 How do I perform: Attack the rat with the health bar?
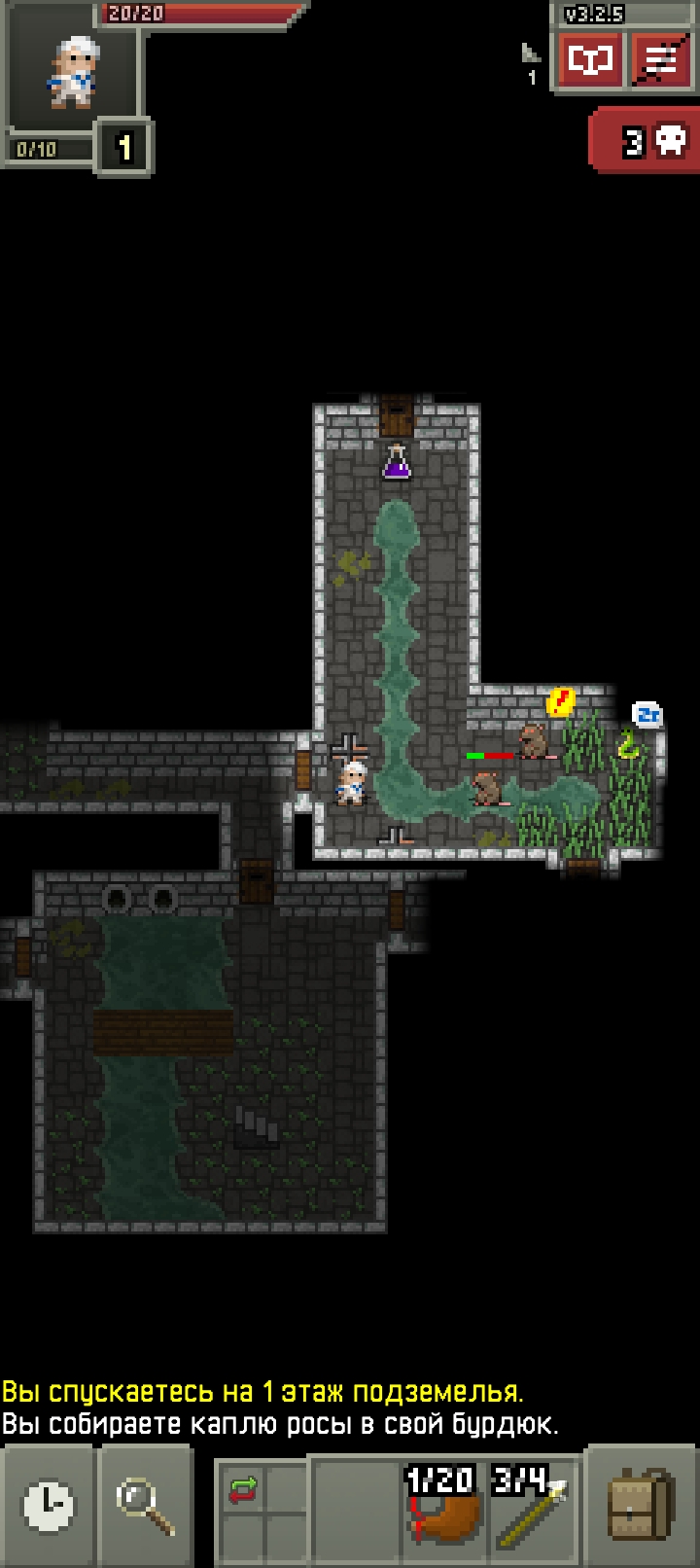click(487, 787)
